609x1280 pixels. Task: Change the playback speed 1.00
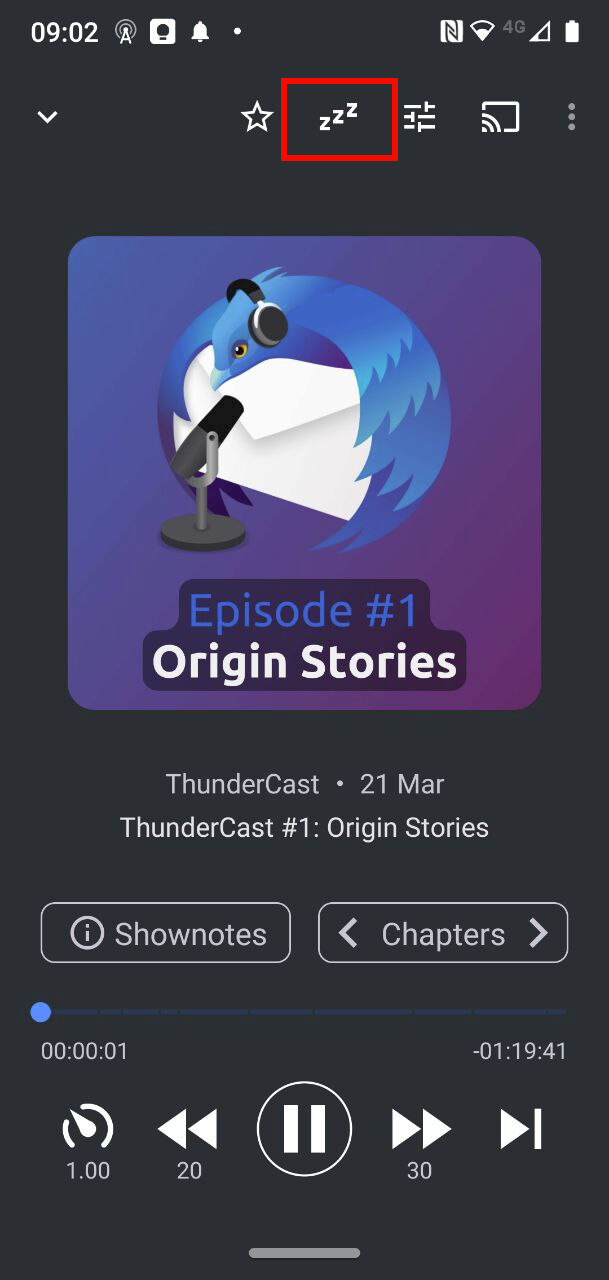pyautogui.click(x=88, y=1141)
